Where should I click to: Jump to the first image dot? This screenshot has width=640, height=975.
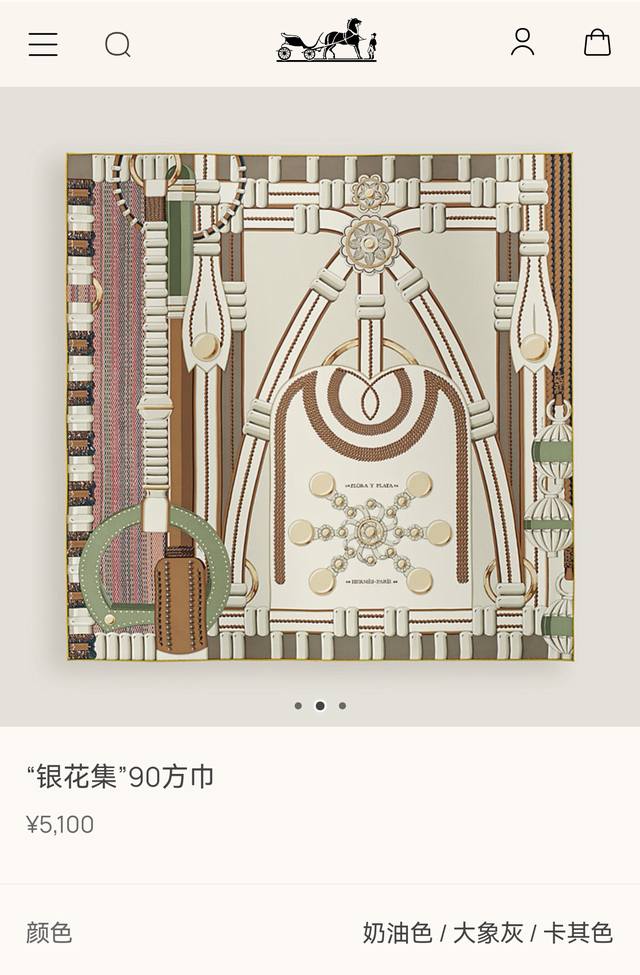click(298, 706)
